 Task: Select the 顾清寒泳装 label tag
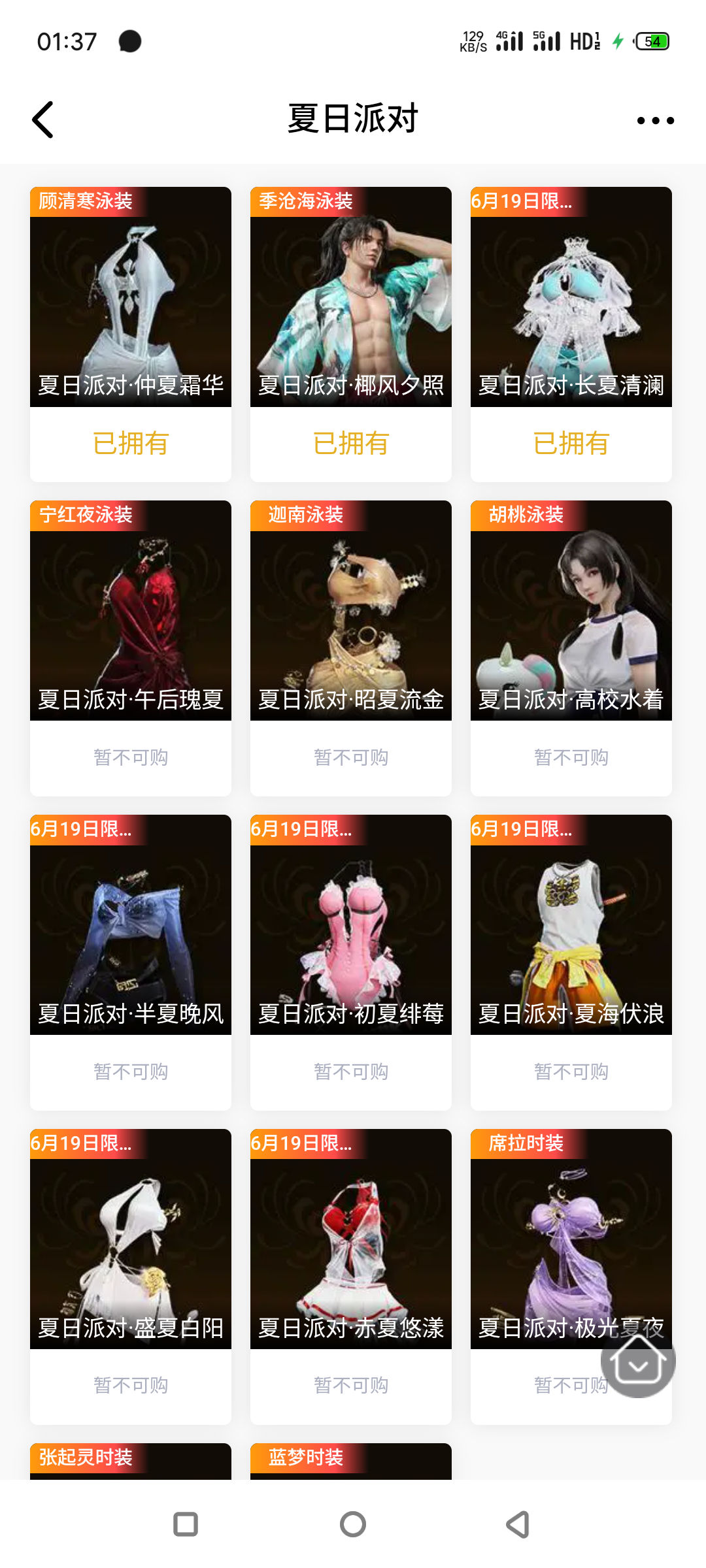pos(85,202)
